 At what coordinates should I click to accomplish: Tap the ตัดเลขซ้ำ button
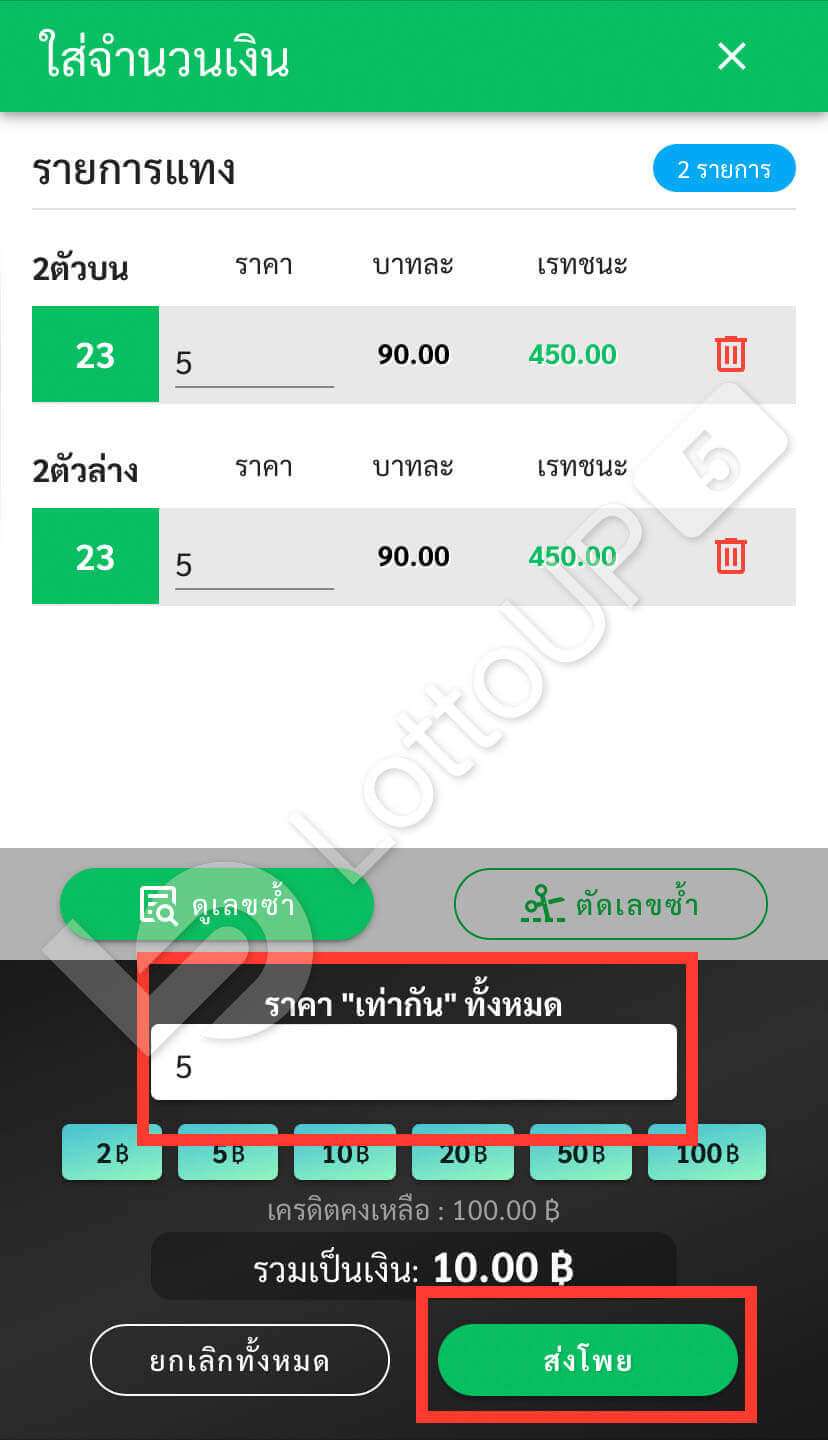tap(611, 904)
